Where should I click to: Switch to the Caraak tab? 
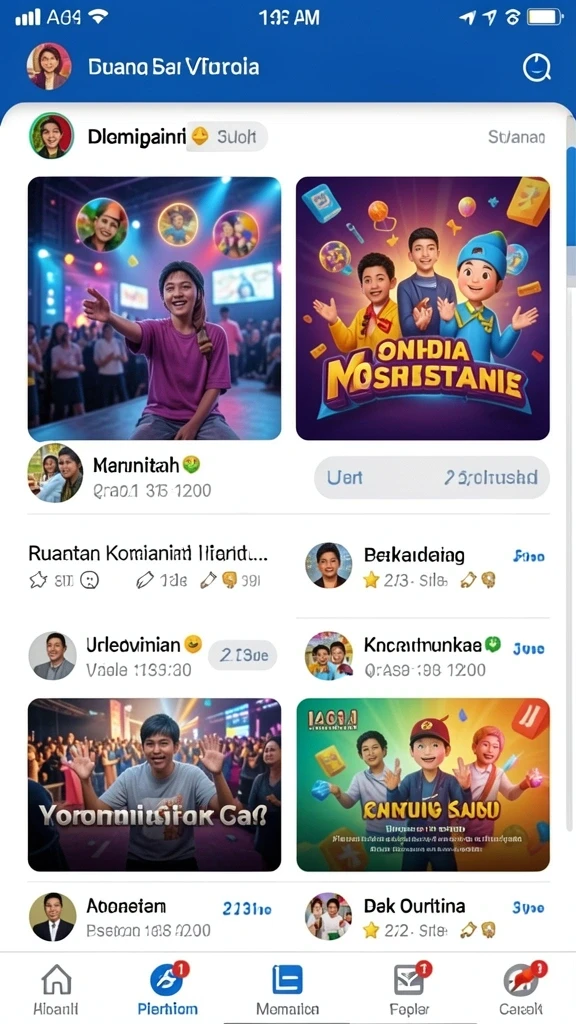[521, 989]
